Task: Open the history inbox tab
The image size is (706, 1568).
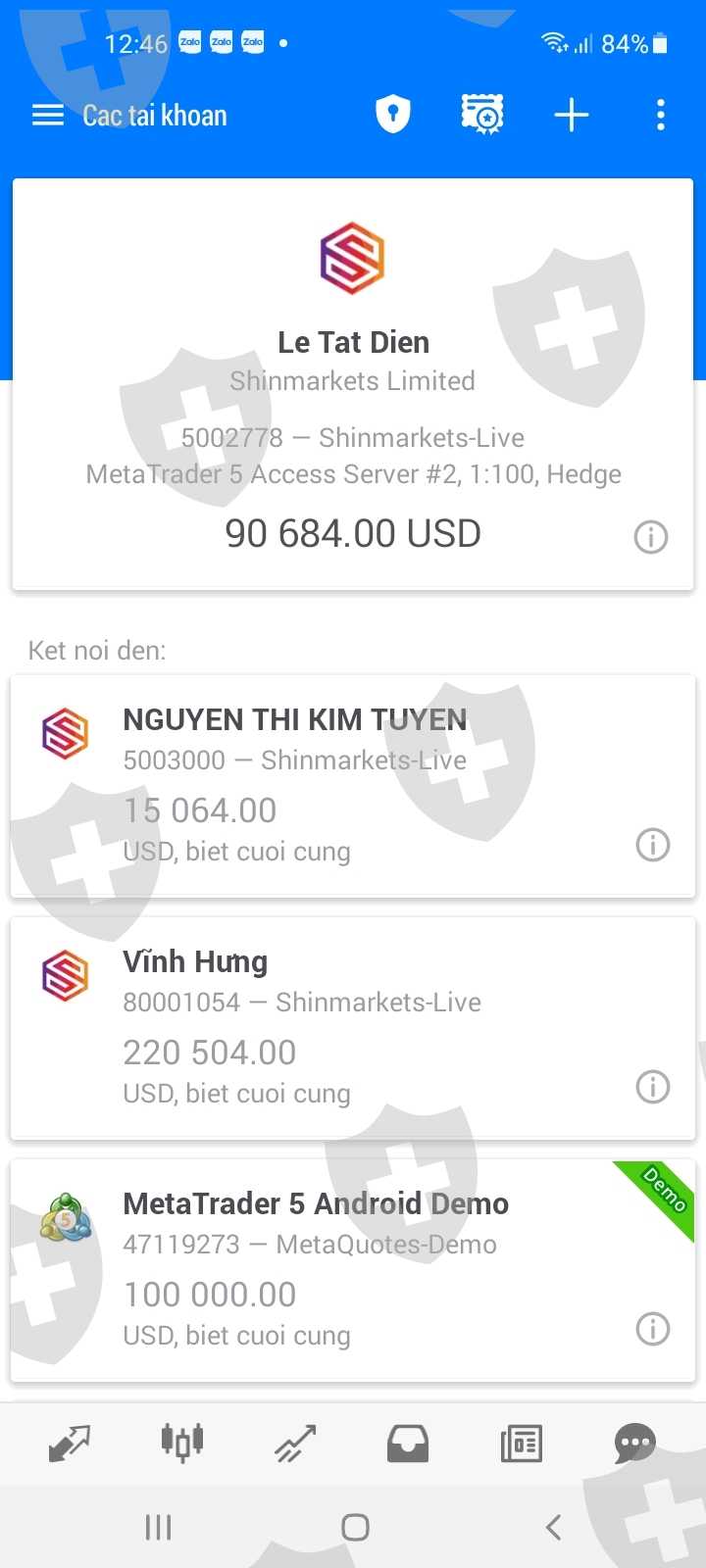Action: [x=408, y=1443]
